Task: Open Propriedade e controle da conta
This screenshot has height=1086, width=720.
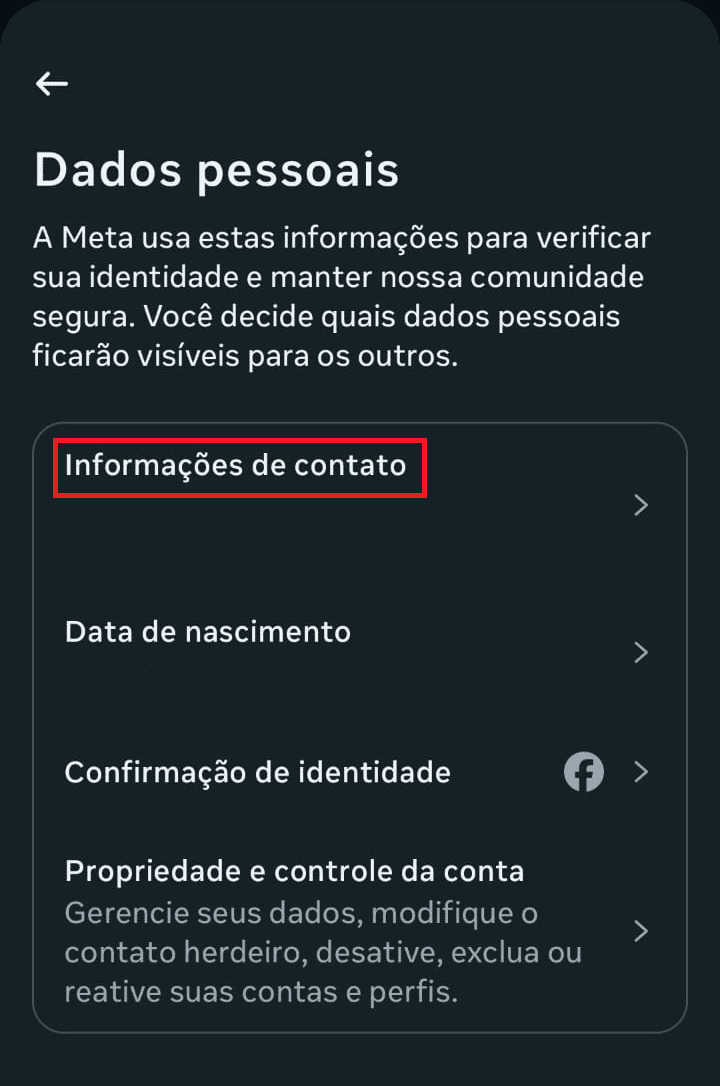Action: click(x=295, y=872)
